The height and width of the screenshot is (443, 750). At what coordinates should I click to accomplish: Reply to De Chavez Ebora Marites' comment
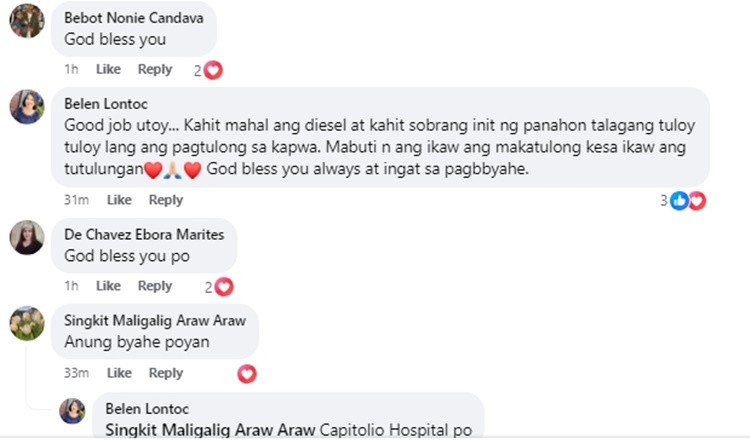tap(155, 286)
